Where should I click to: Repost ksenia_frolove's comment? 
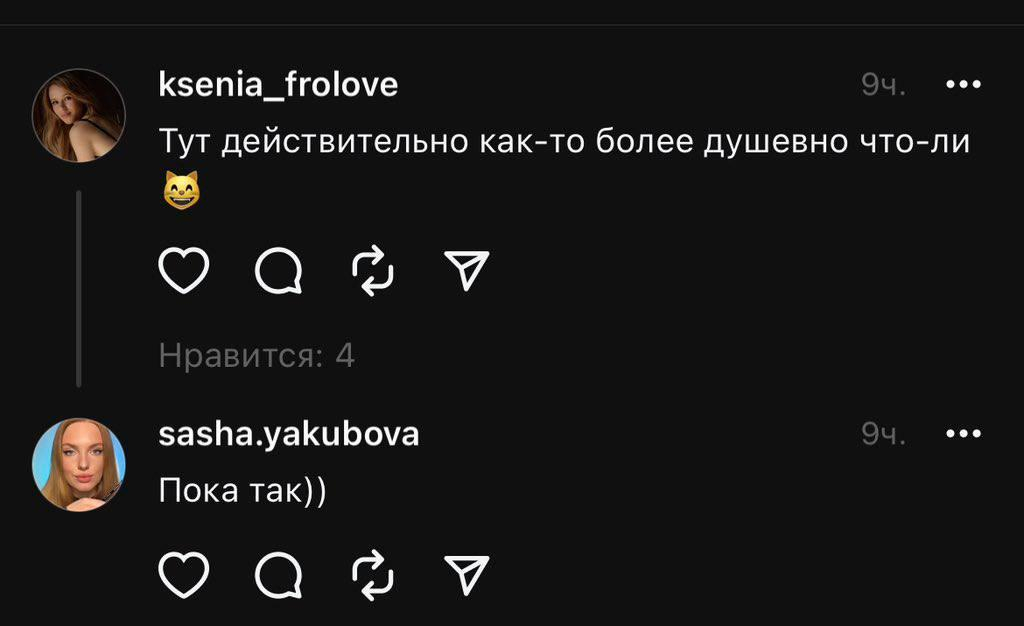point(374,271)
